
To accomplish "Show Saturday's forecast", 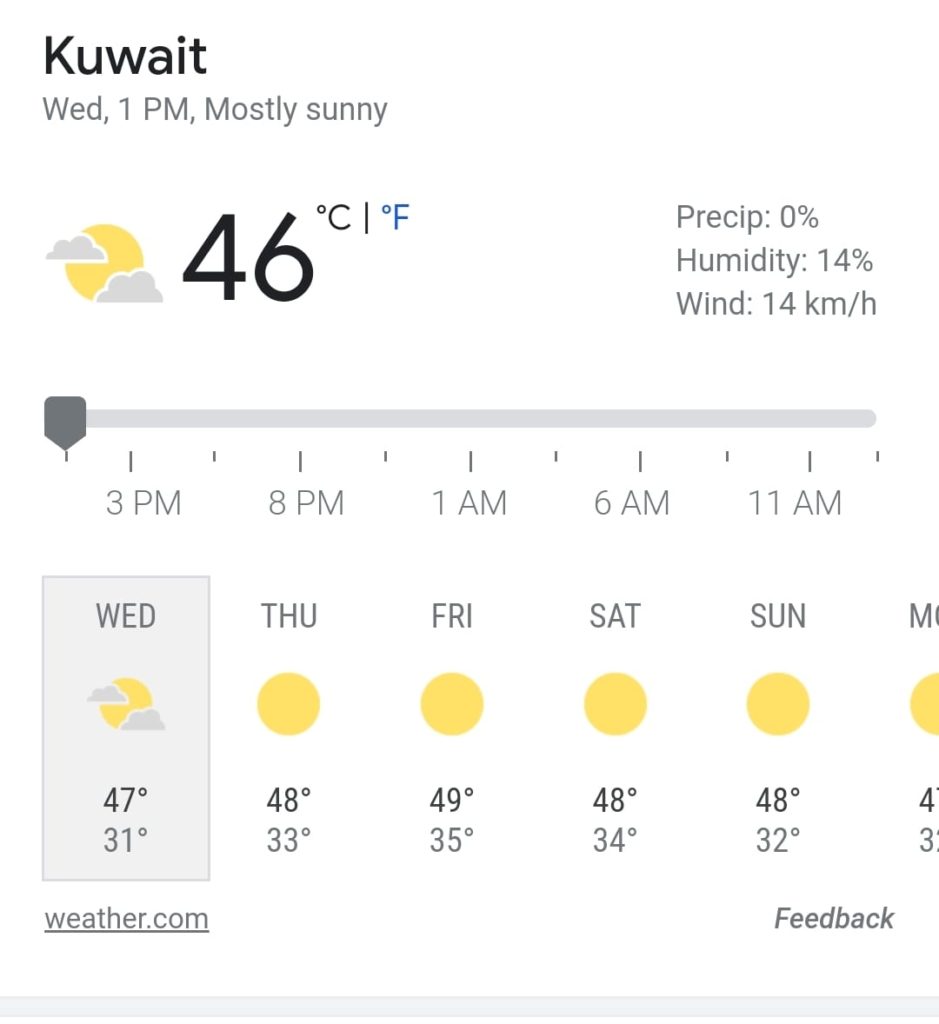I will point(615,728).
